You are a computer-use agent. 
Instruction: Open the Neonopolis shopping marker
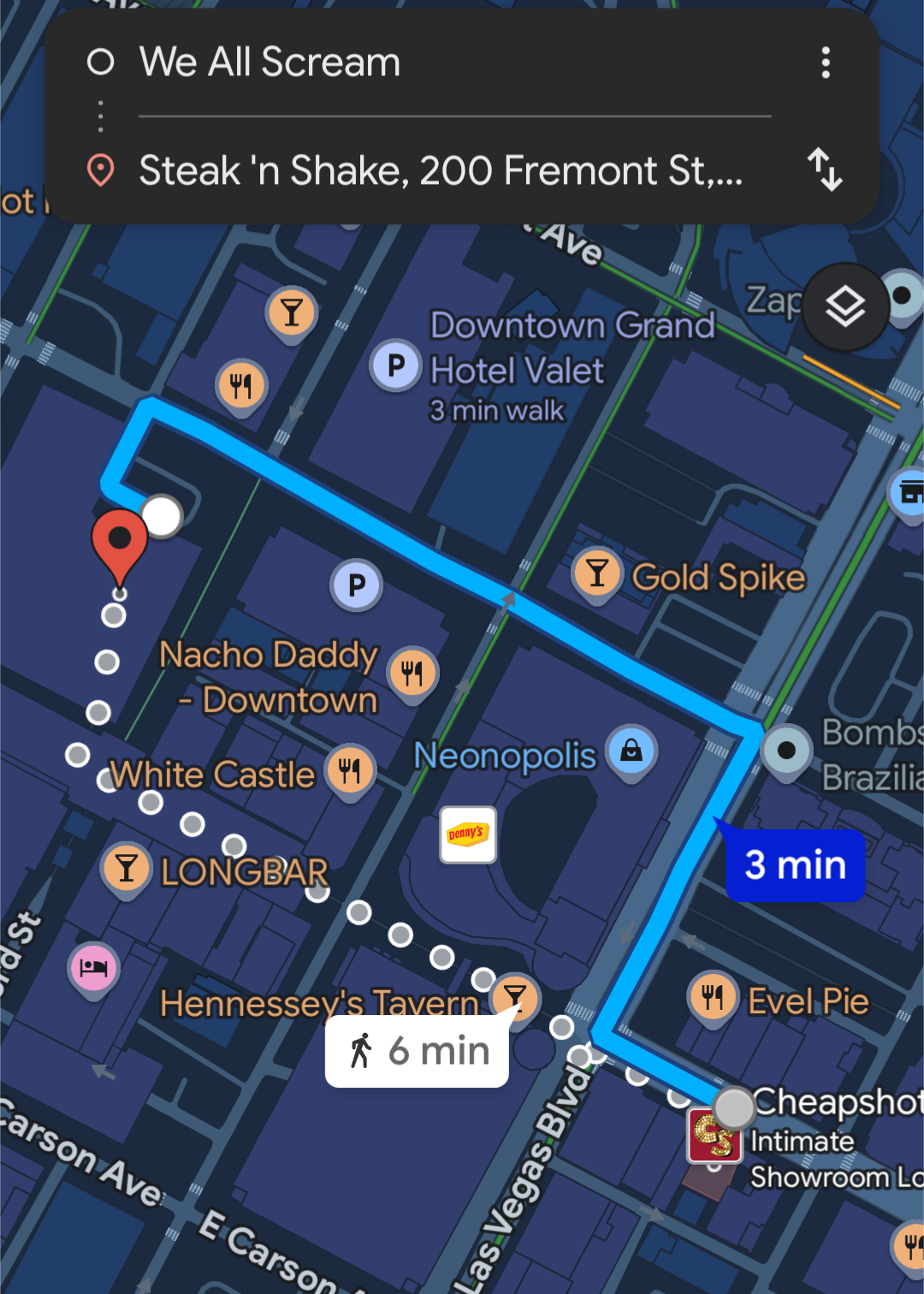[x=631, y=751]
